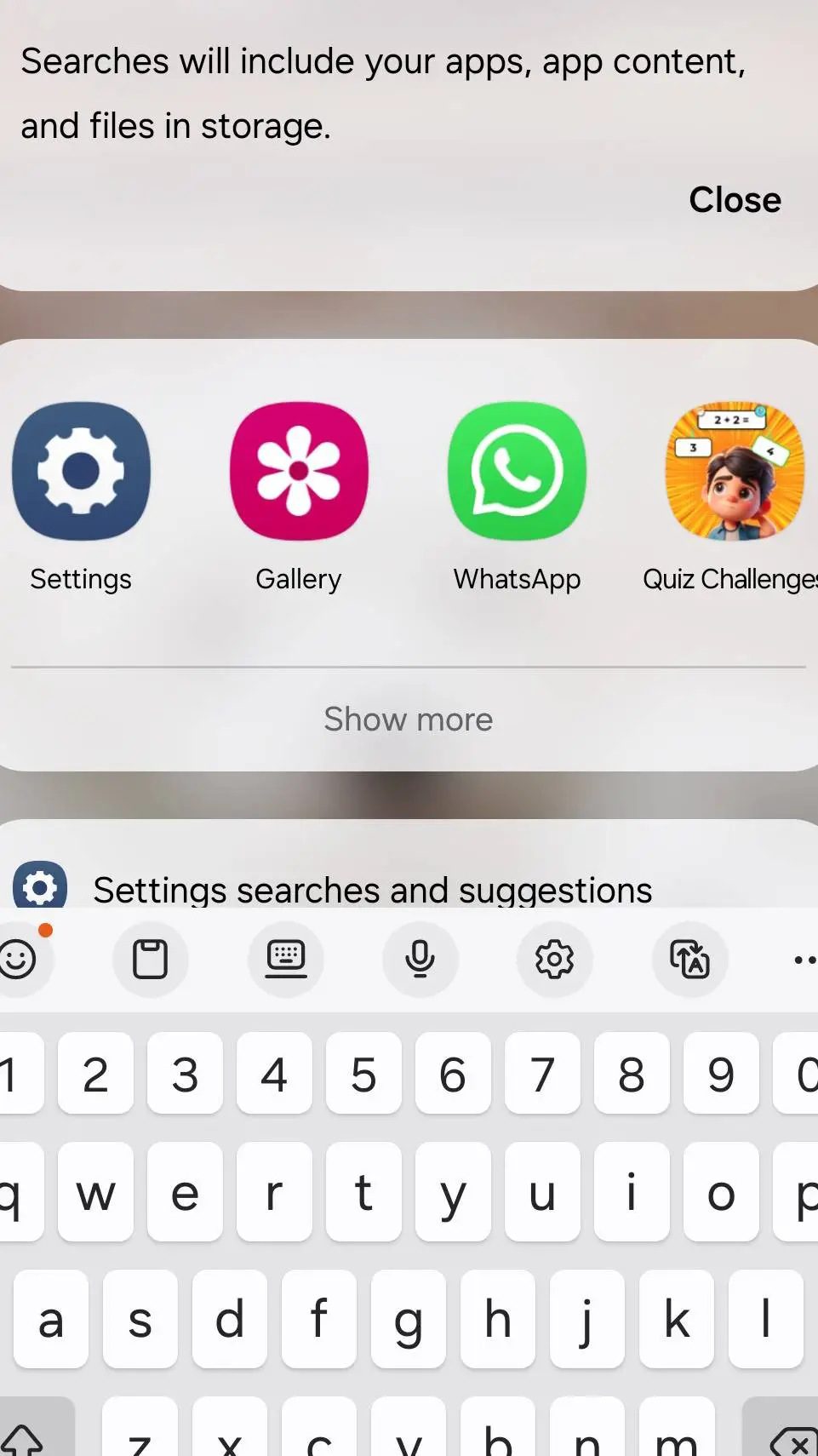Open Settings searches and suggestions

click(x=372, y=889)
